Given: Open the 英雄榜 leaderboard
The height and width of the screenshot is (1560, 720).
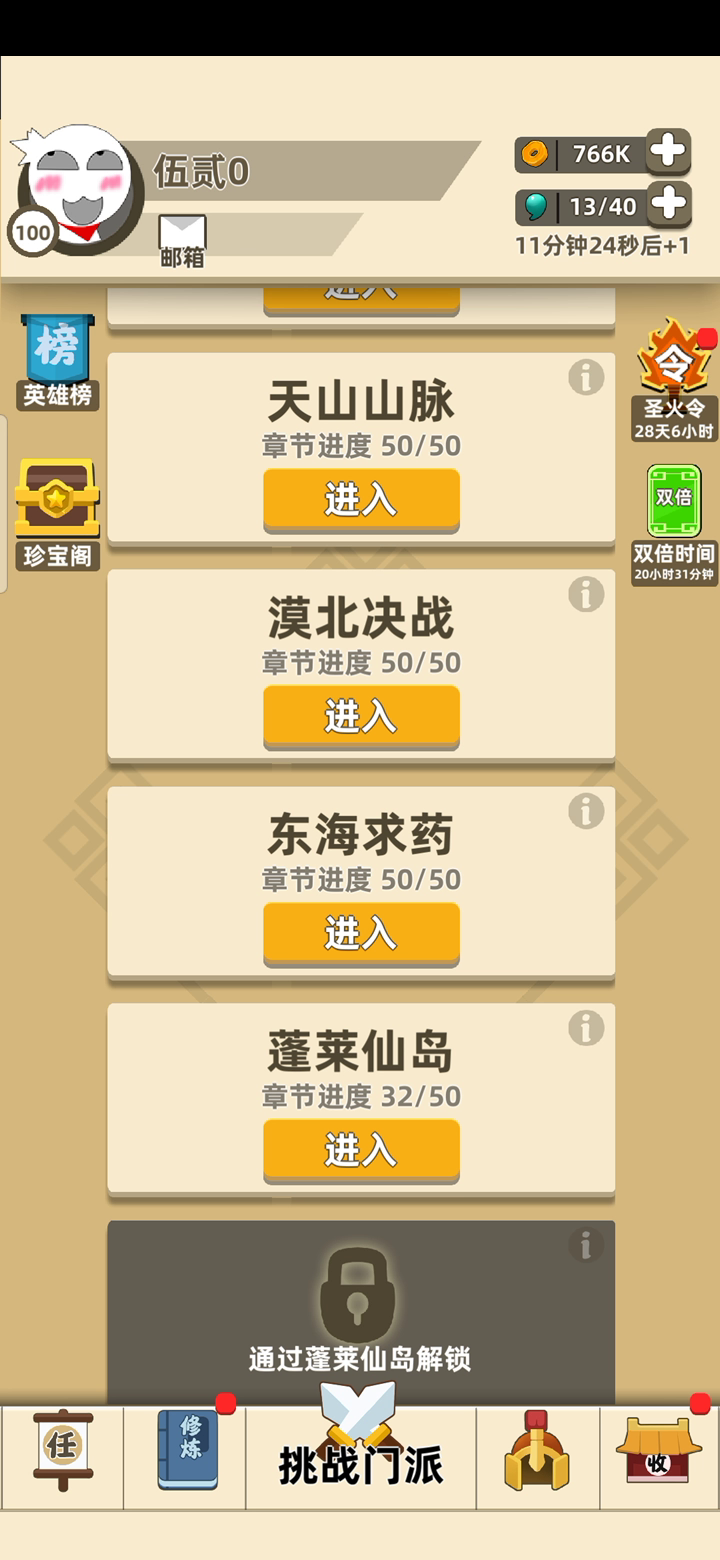Looking at the screenshot, I should tap(58, 361).
